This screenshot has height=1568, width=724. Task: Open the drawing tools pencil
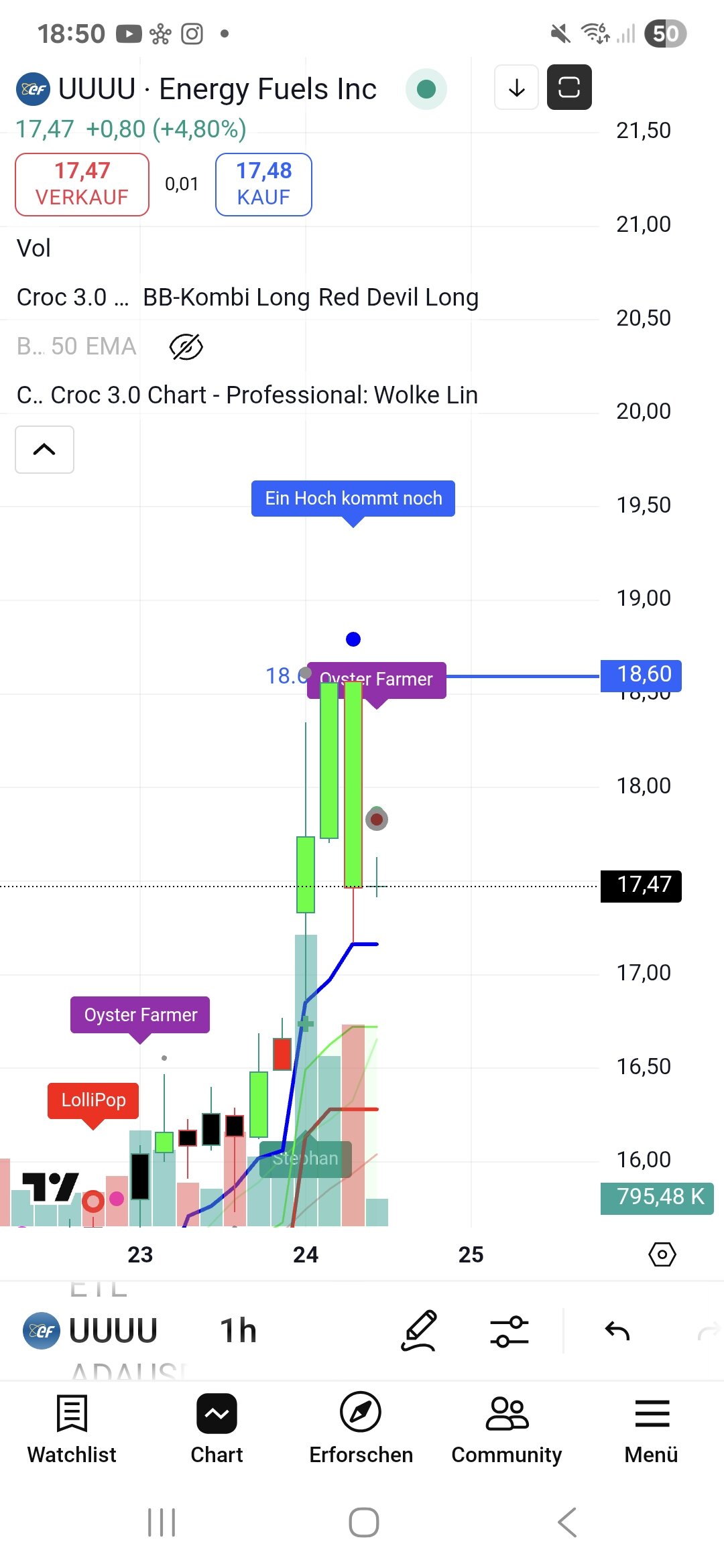(x=420, y=1330)
